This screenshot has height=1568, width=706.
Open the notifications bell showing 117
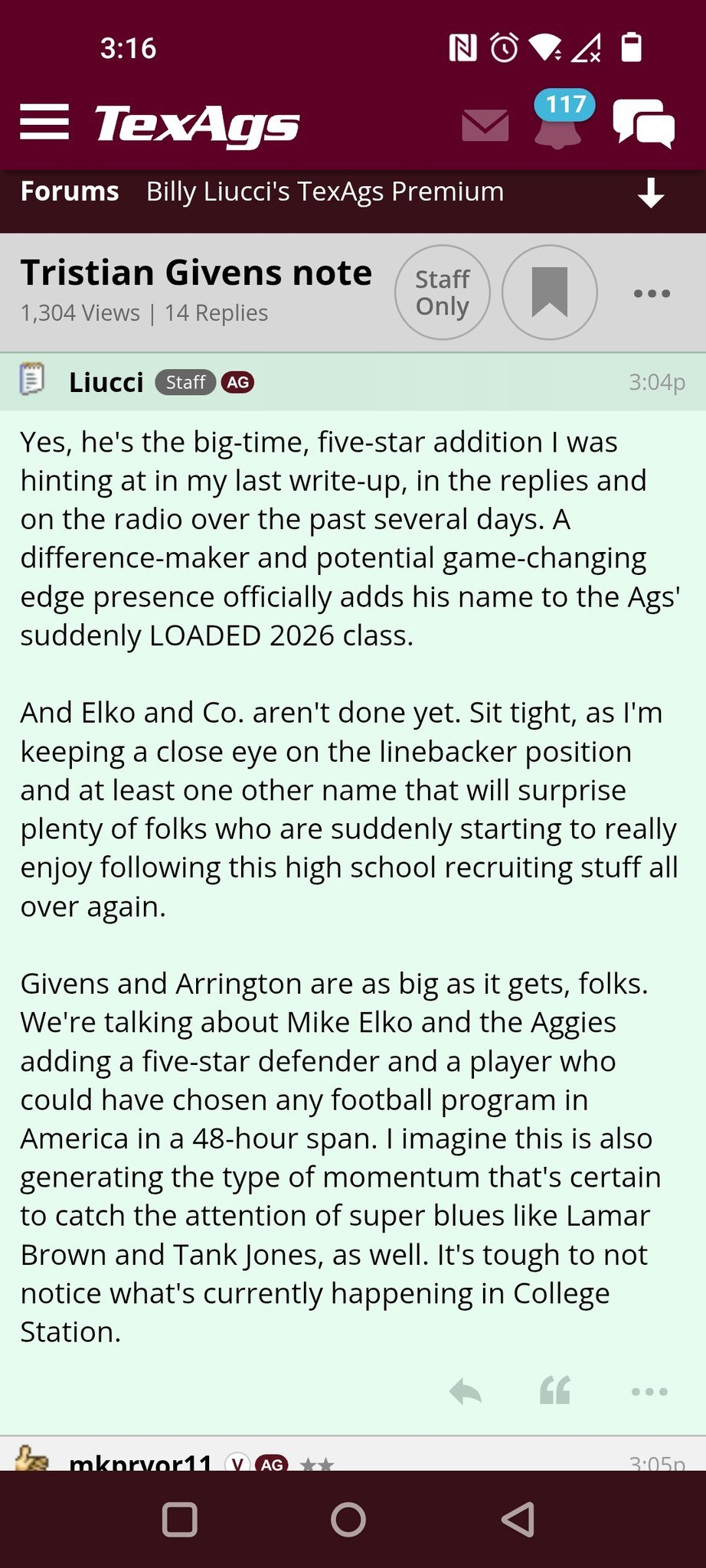[x=561, y=120]
